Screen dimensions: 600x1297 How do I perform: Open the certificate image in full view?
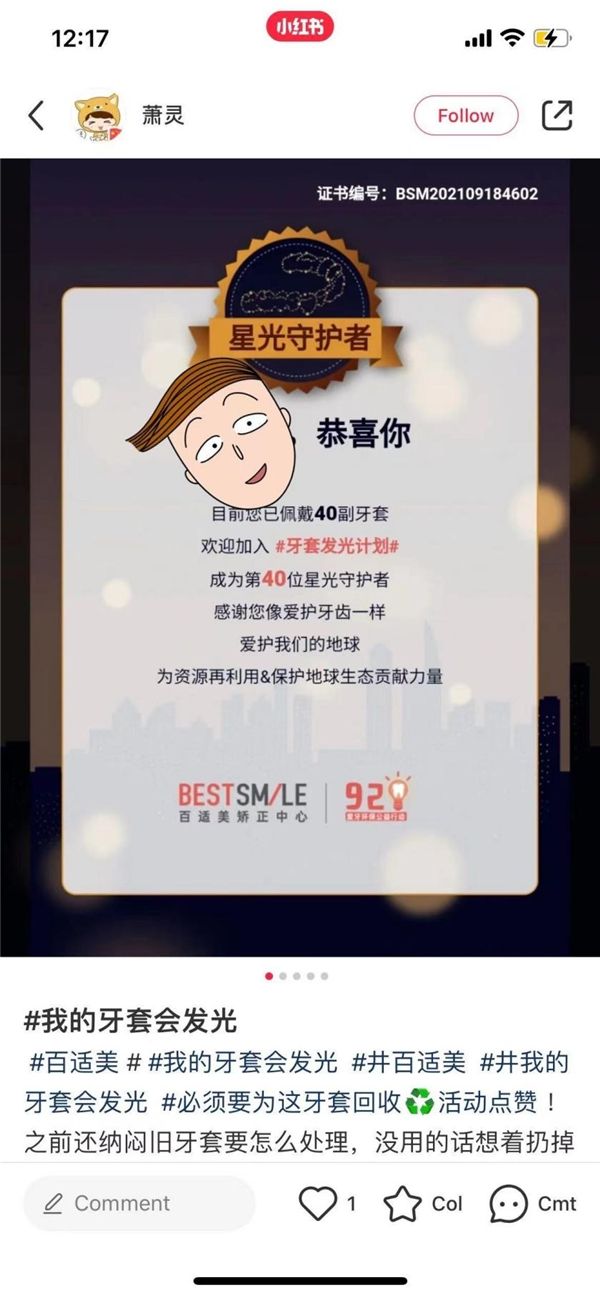pyautogui.click(x=300, y=555)
